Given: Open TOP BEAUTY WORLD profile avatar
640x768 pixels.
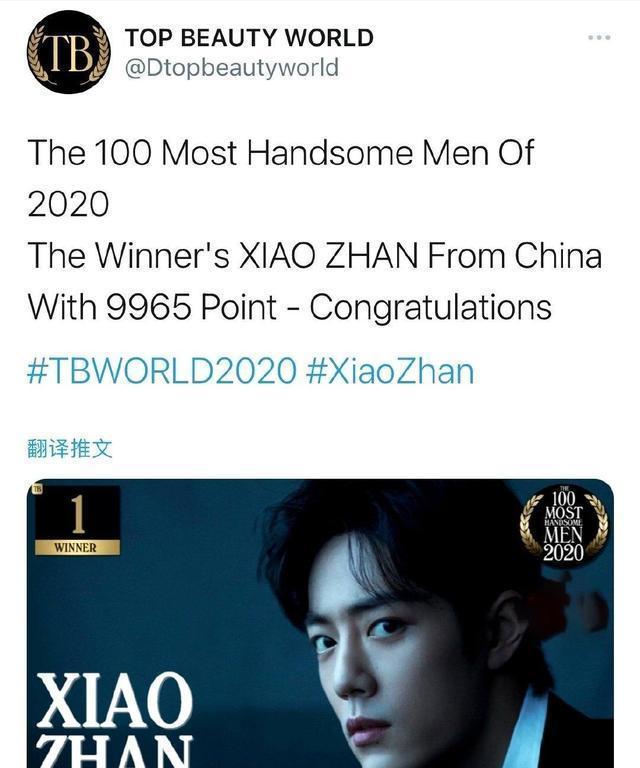Looking at the screenshot, I should pyautogui.click(x=68, y=52).
